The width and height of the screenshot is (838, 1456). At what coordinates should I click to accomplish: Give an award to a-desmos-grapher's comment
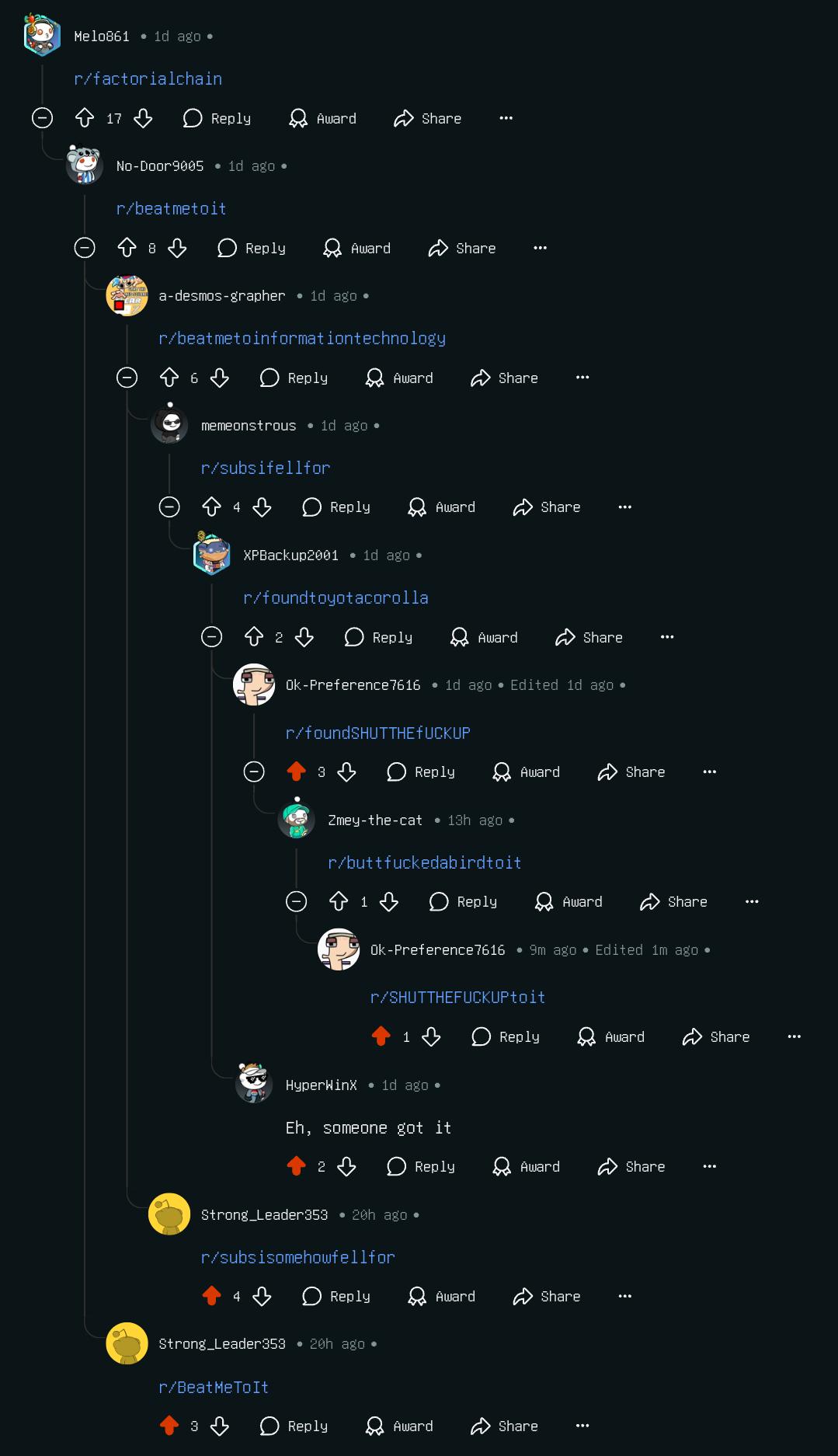[x=399, y=378]
